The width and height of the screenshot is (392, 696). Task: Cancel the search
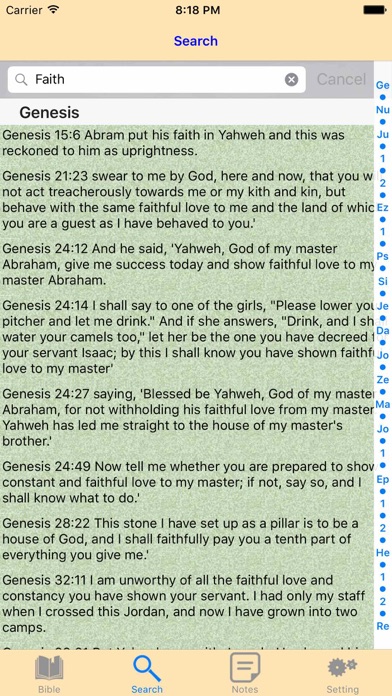point(341,79)
